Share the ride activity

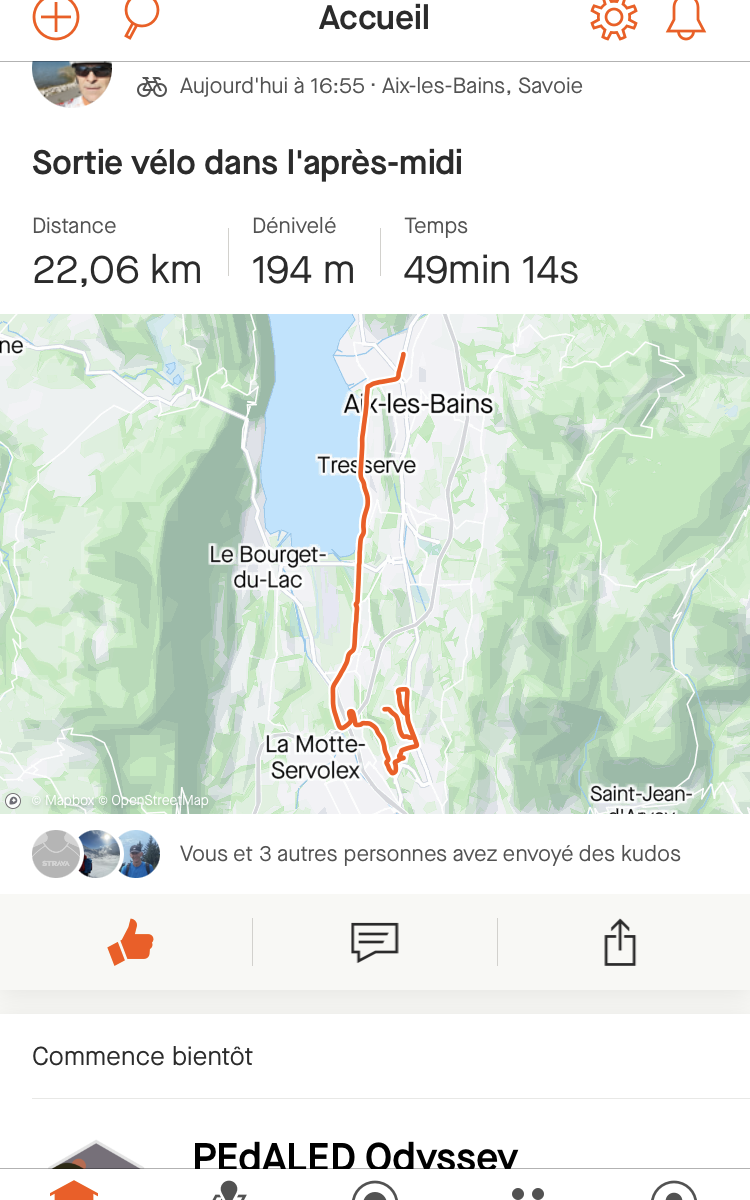620,942
